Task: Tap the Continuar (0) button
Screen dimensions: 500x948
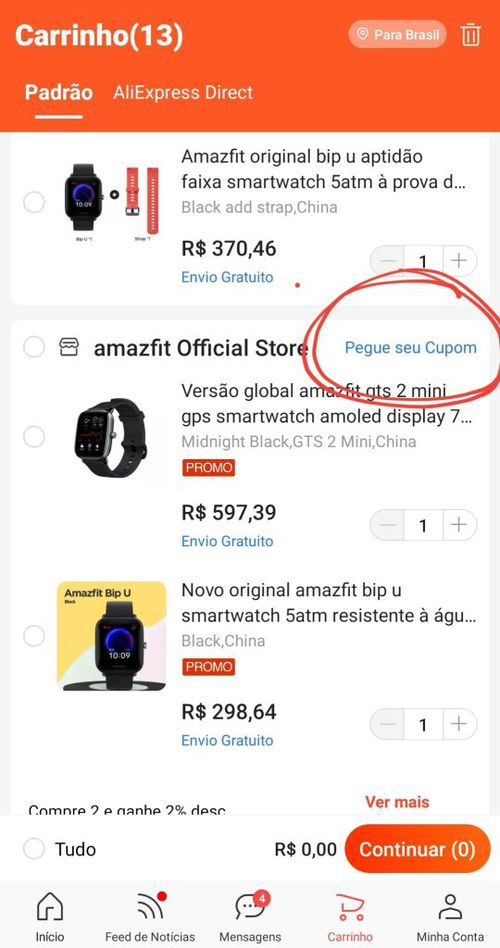Action: 417,849
